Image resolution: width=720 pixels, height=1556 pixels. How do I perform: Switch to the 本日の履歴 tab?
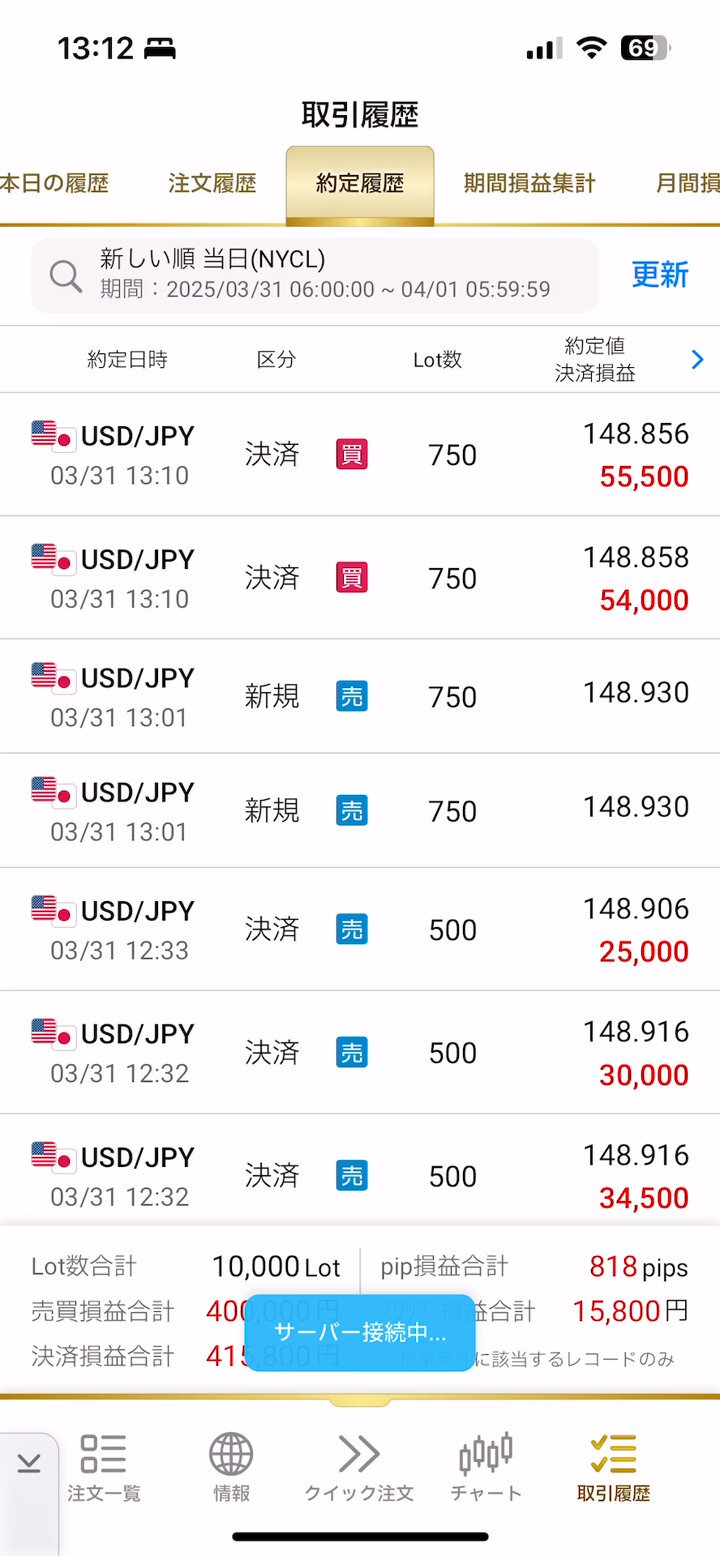[54, 184]
